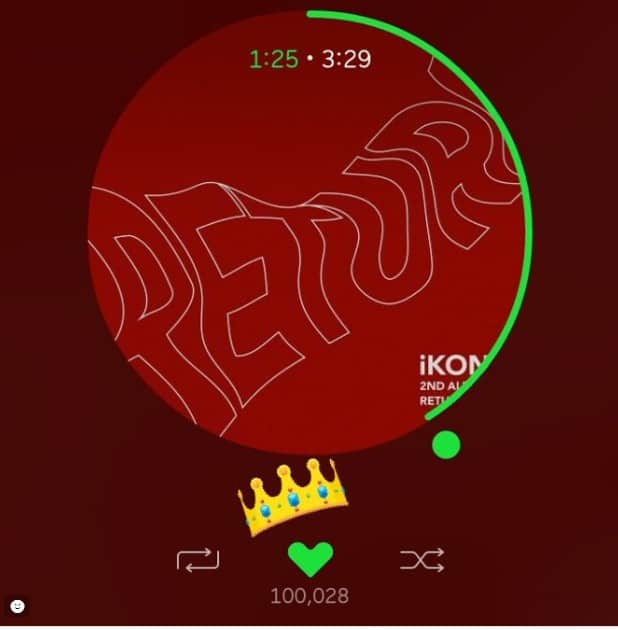Toggle repeat mode for this song
This screenshot has width=618, height=630.
coord(197,560)
